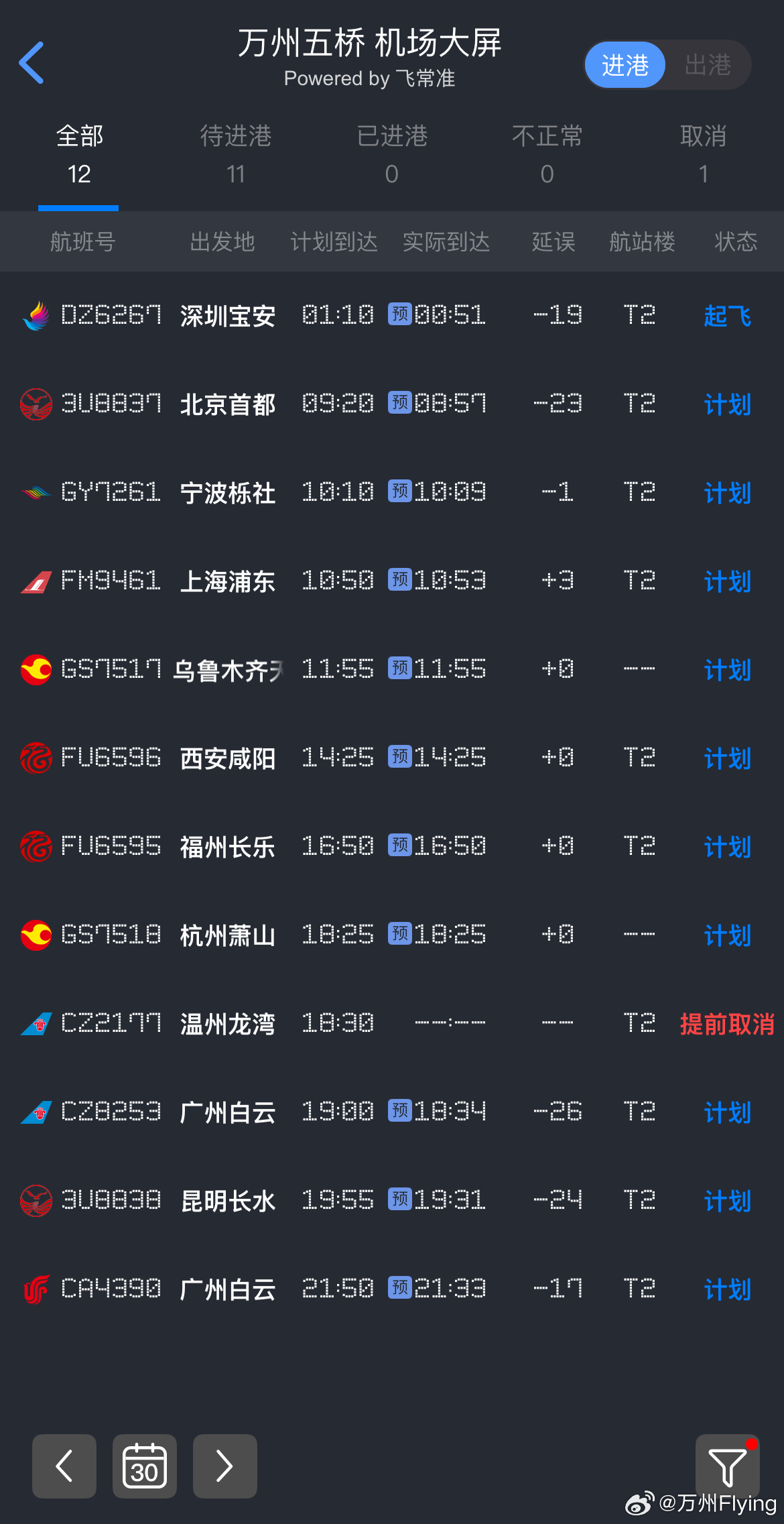
Task: Open the 已进港 tab
Action: click(x=392, y=154)
